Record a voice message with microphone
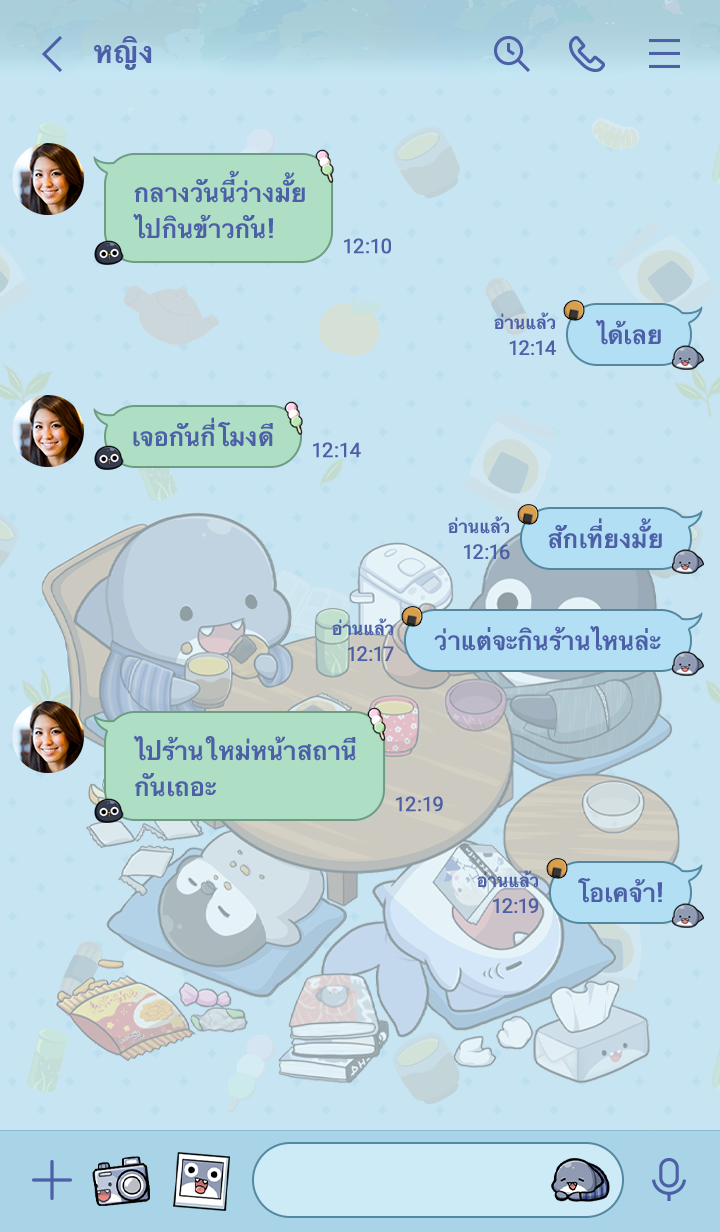 [x=669, y=1181]
